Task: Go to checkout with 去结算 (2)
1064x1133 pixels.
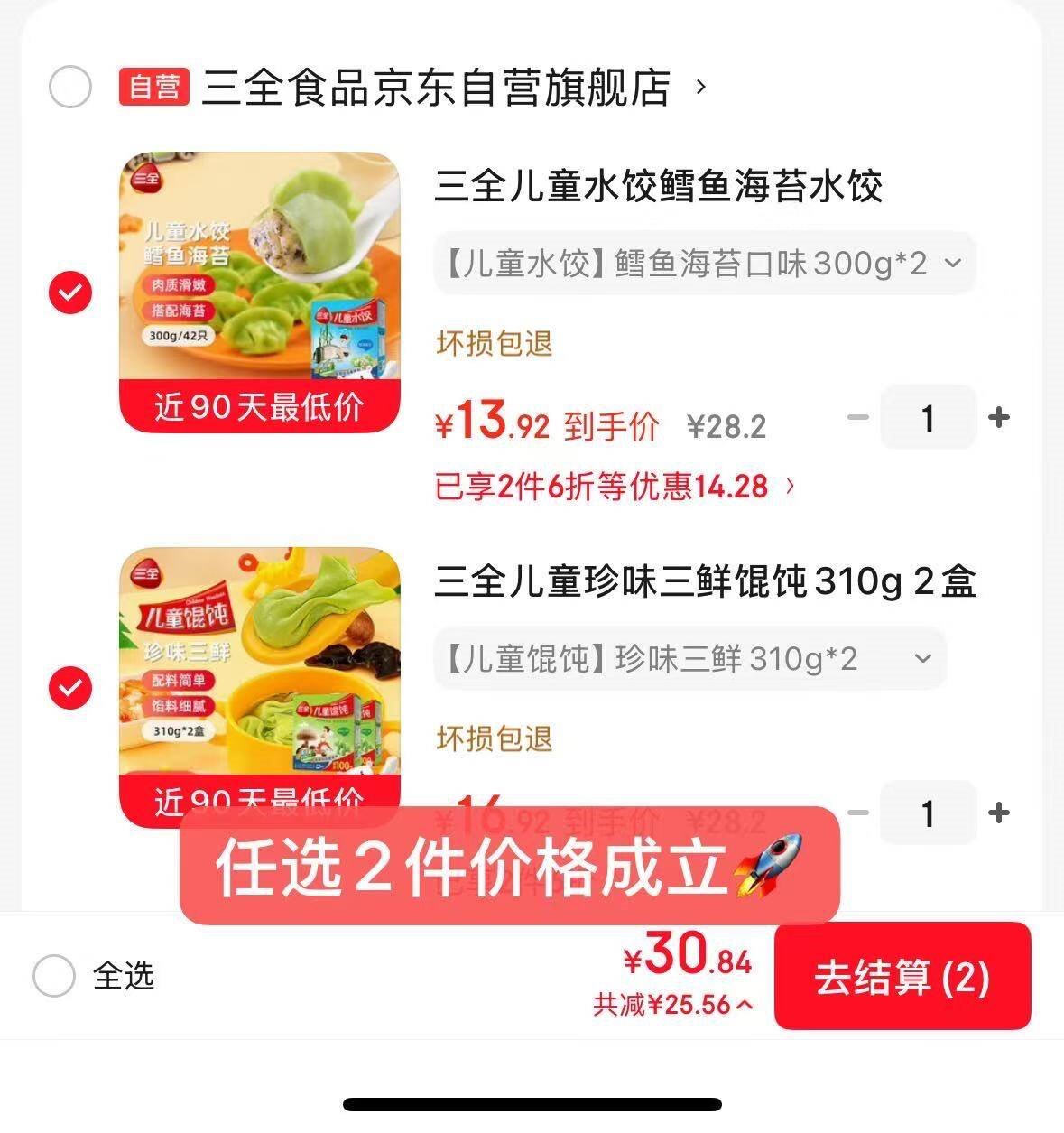Action: point(902,977)
